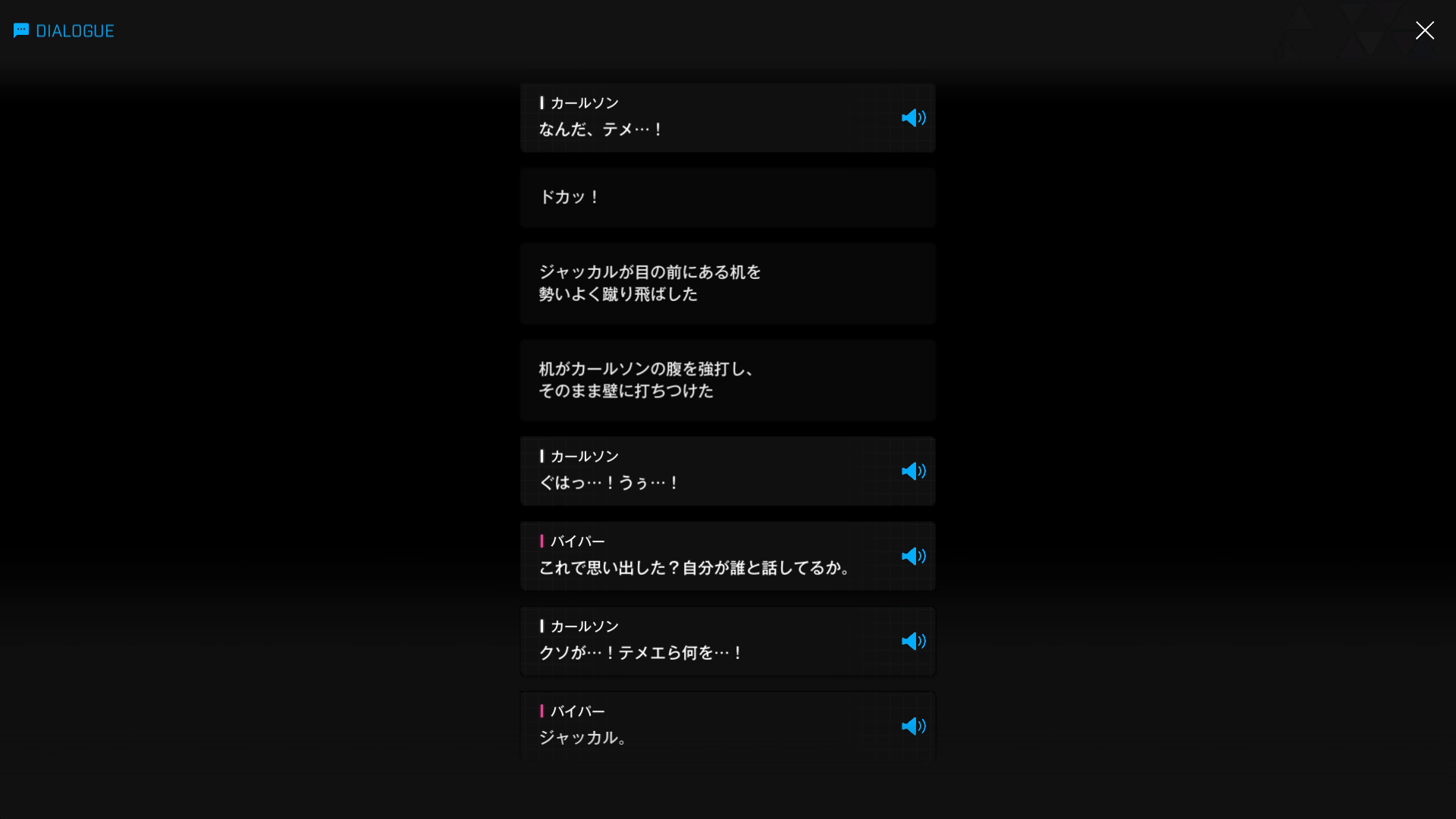Play voice for カールソン's 'なんだ、テメ…！' line
This screenshot has height=819, width=1456.
coord(913,118)
